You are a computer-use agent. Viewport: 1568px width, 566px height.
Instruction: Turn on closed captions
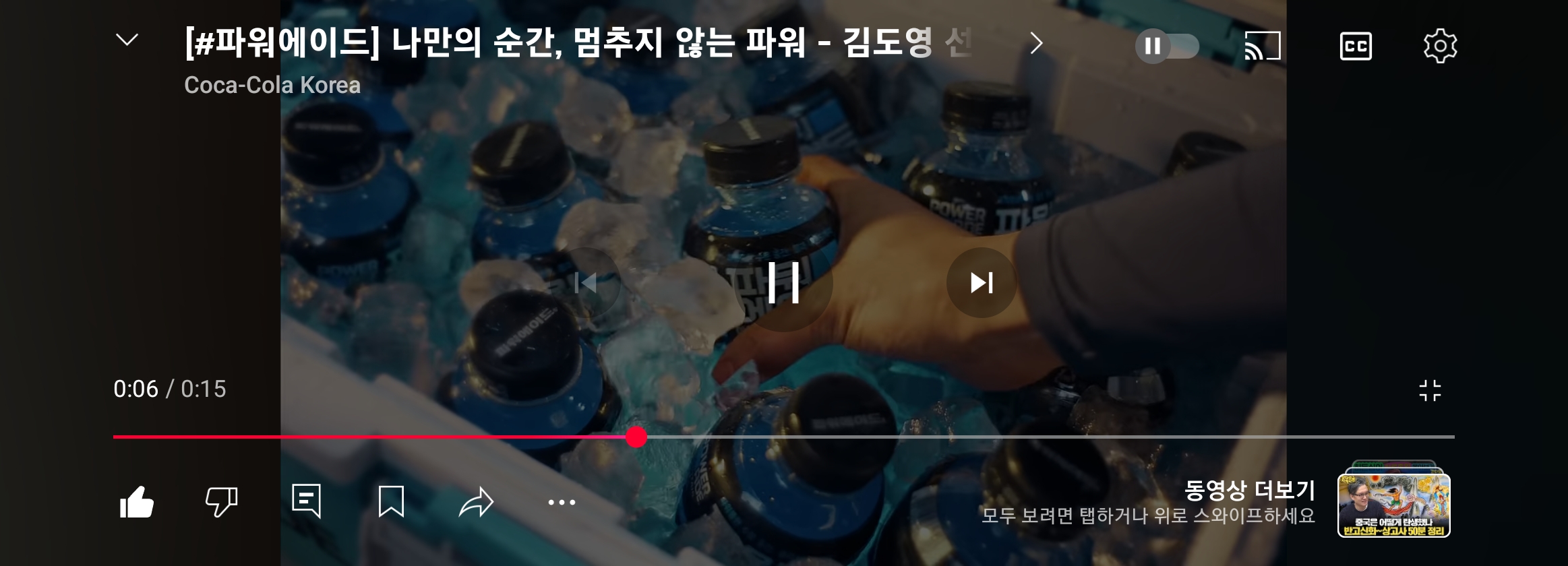(1356, 46)
